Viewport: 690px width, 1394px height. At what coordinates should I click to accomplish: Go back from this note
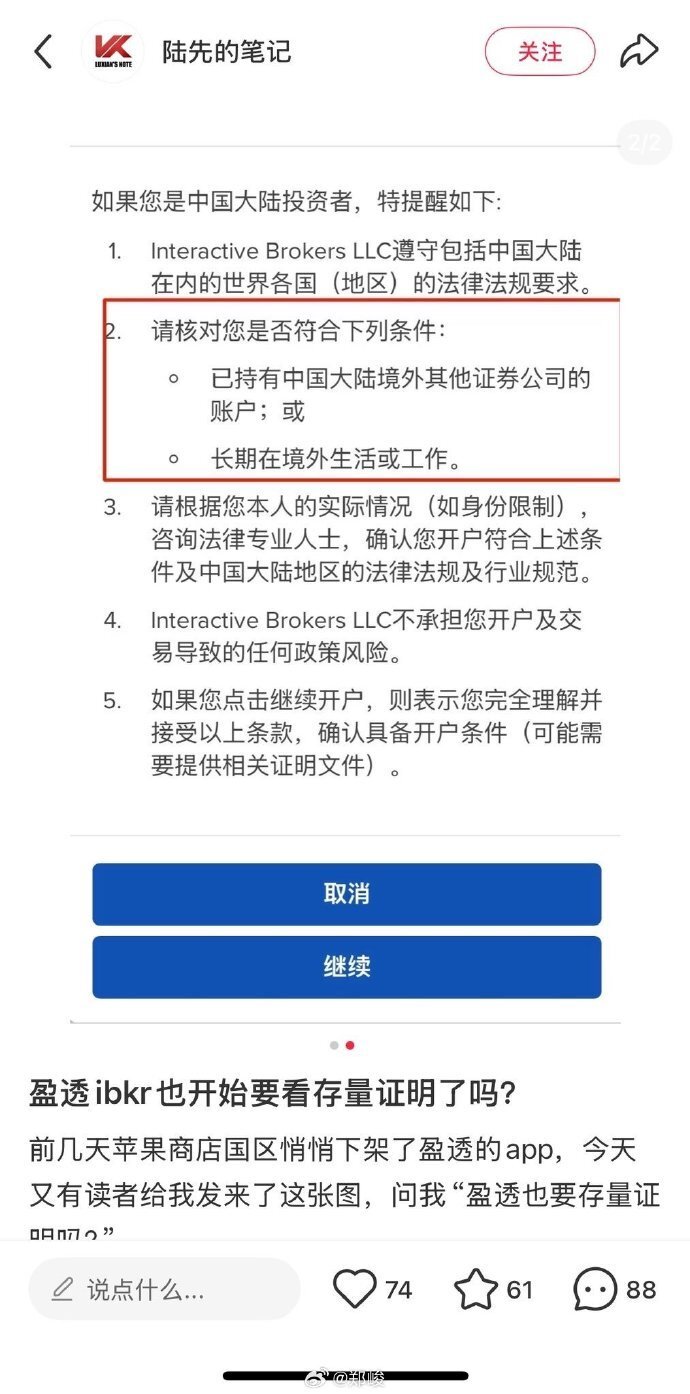pos(43,51)
